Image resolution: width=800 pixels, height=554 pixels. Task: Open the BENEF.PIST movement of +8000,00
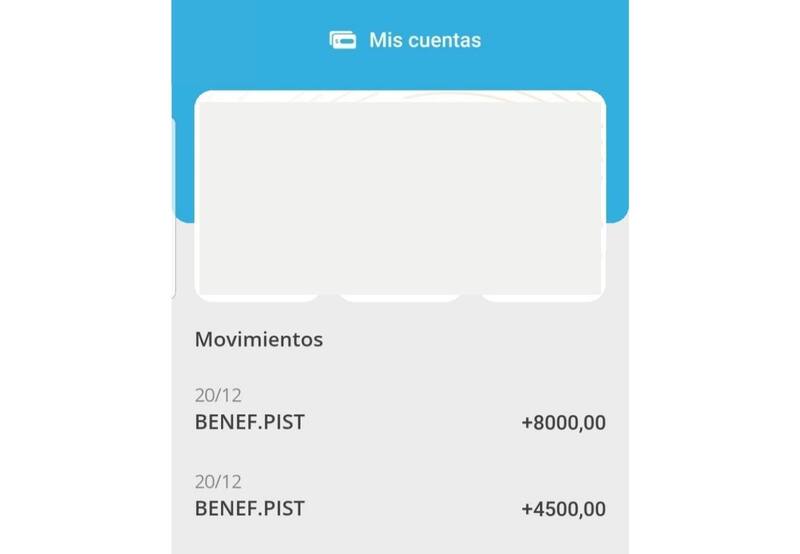(399, 411)
